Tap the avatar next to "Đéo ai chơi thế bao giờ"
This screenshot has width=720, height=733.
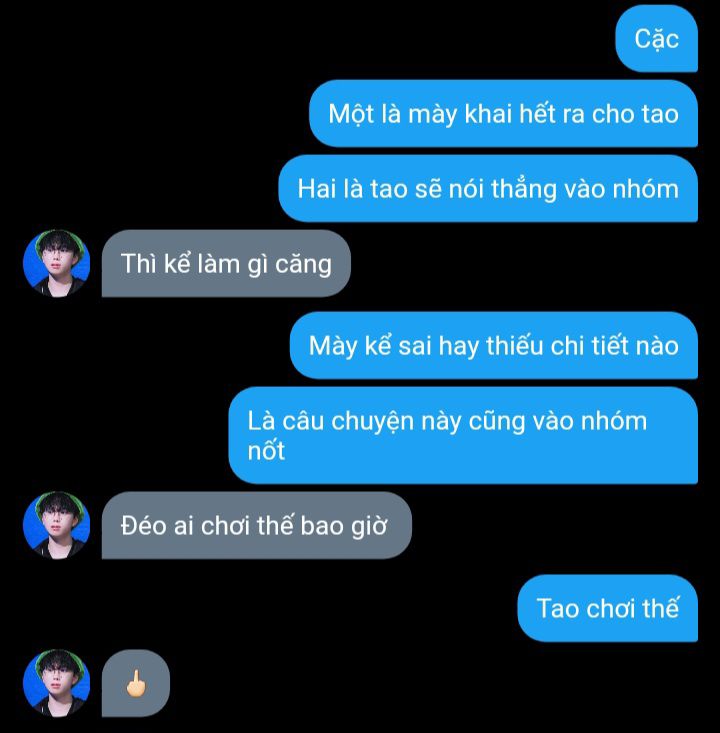(56, 525)
